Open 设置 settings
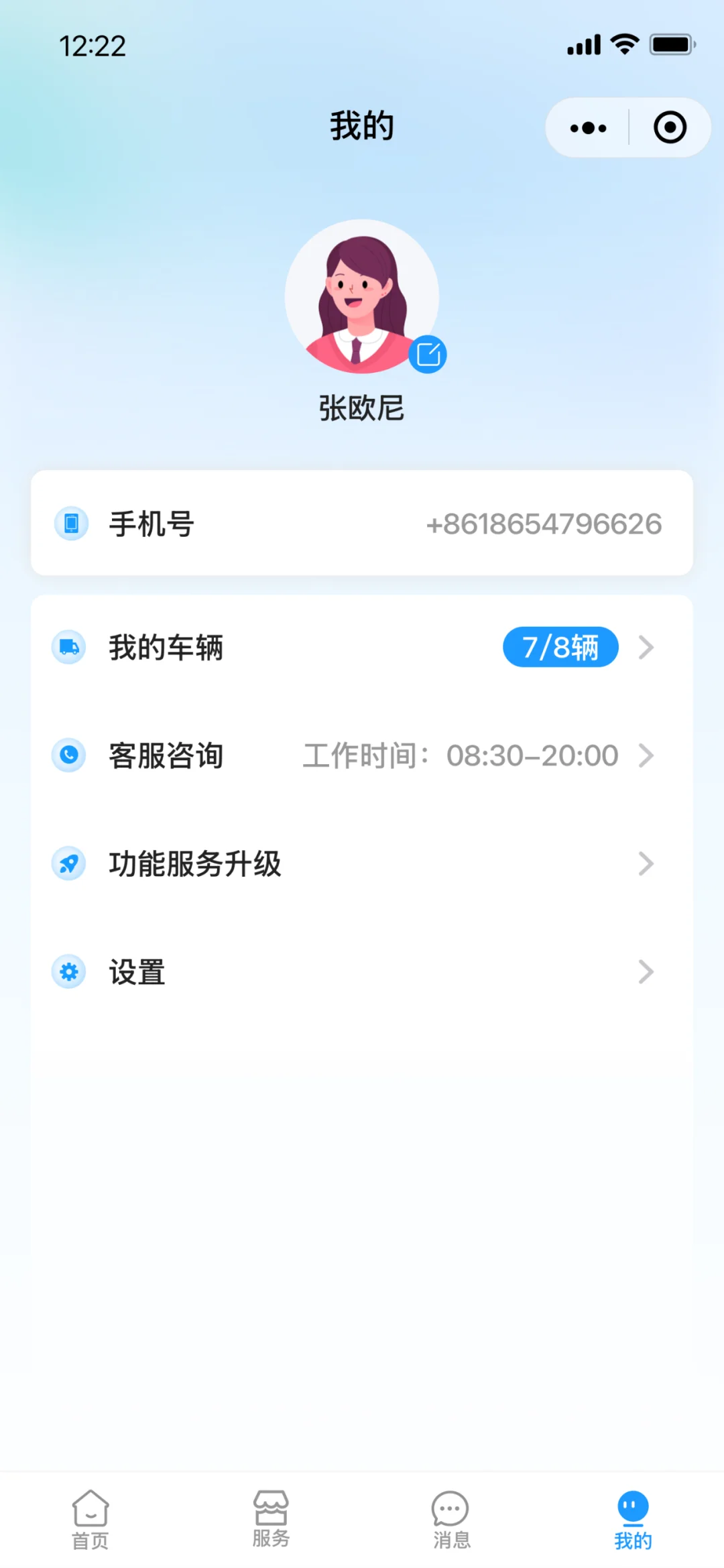 [362, 971]
